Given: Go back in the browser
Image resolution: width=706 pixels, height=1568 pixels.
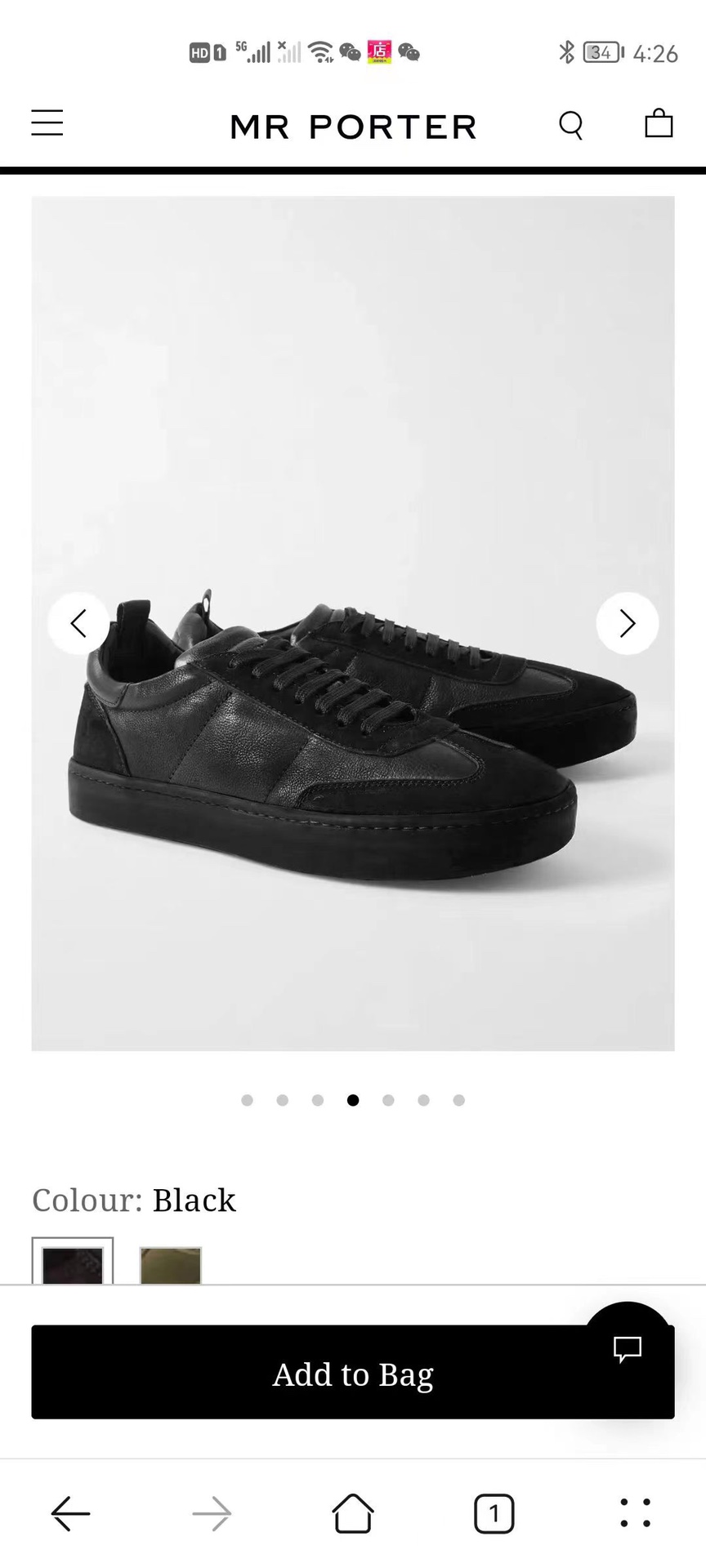Looking at the screenshot, I should (70, 1514).
